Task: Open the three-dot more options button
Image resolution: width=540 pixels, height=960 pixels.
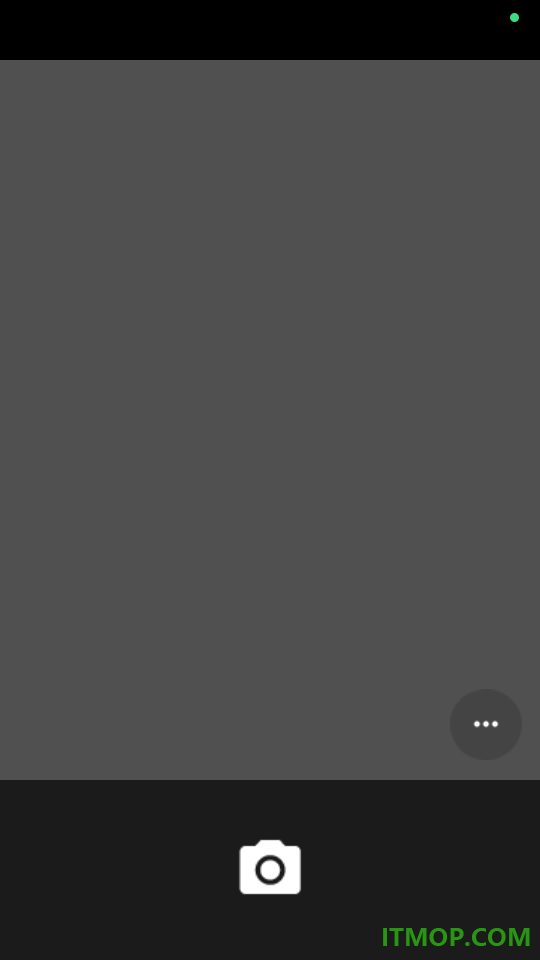Action: (486, 724)
